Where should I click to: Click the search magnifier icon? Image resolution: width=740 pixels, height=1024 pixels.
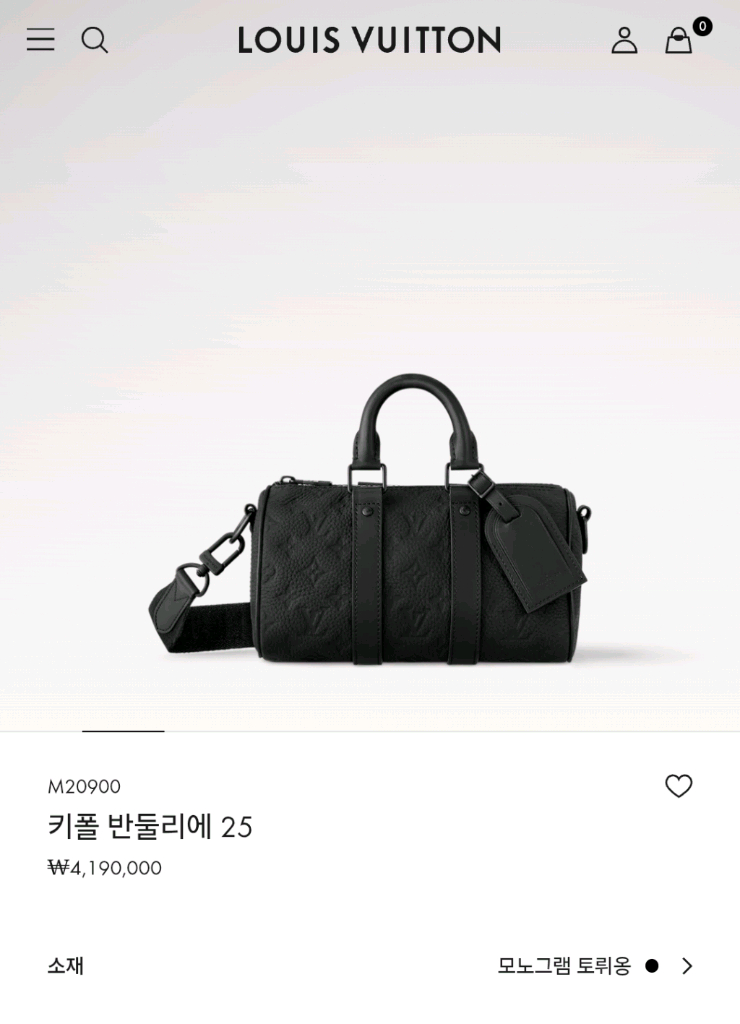[95, 40]
